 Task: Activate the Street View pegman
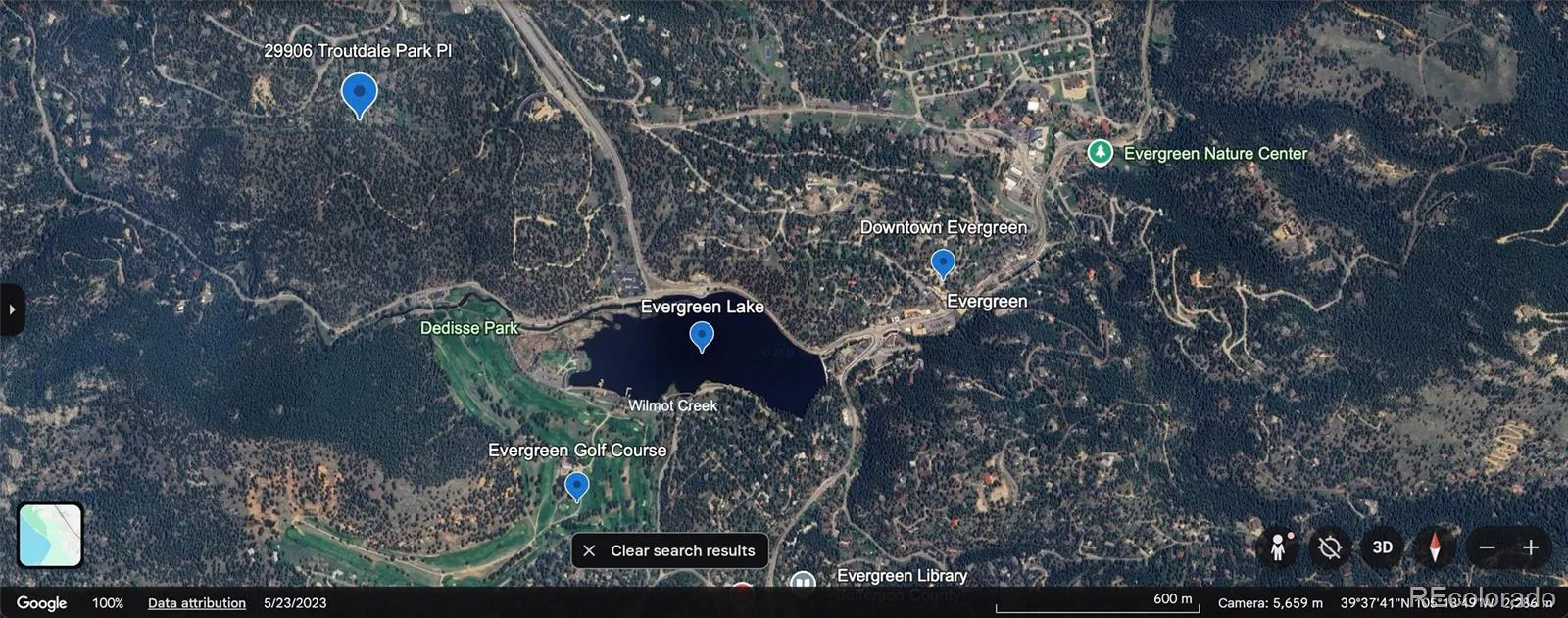(1278, 547)
